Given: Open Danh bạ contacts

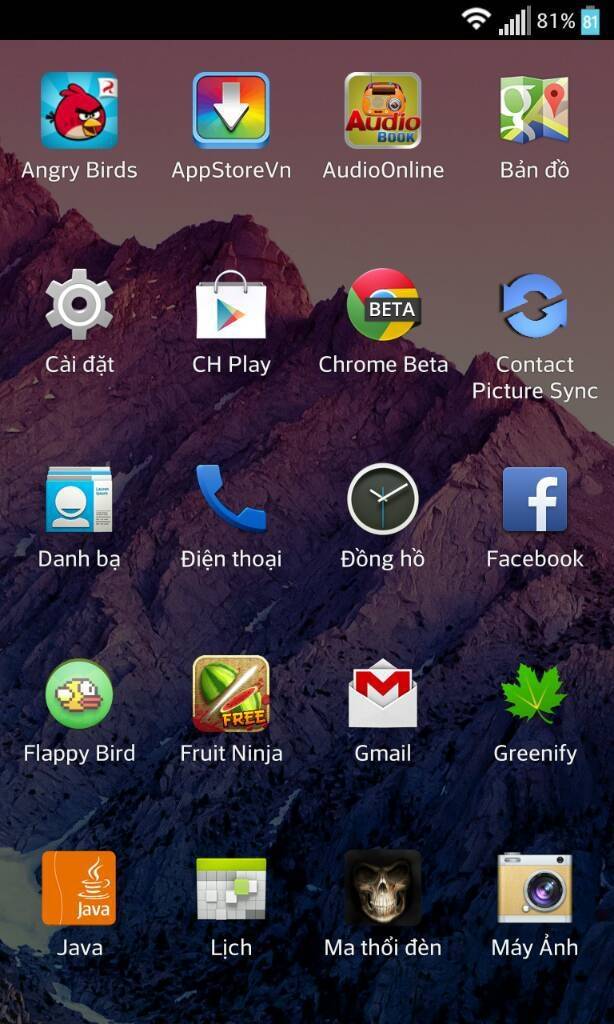Looking at the screenshot, I should (x=79, y=499).
